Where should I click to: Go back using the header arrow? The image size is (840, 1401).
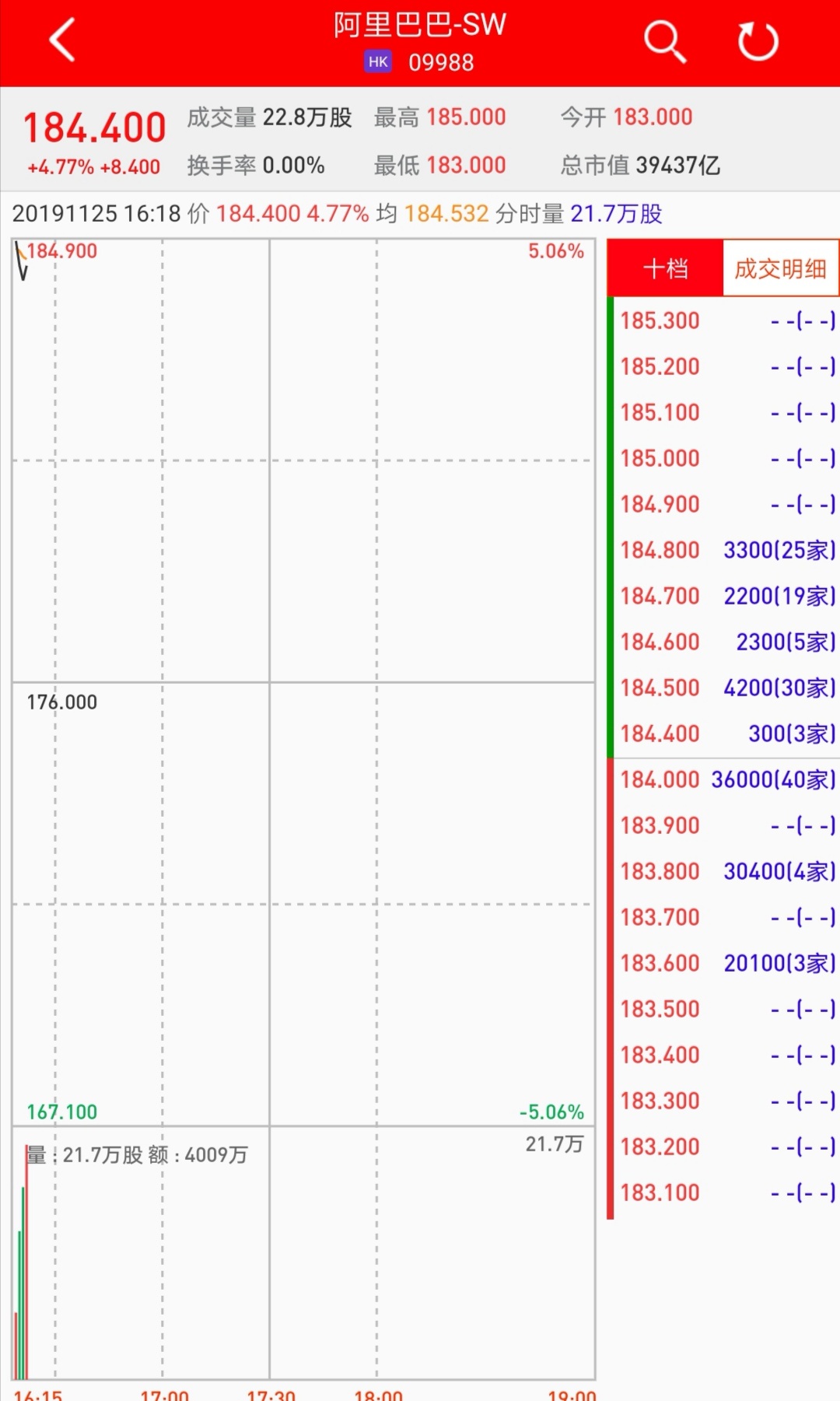pyautogui.click(x=62, y=40)
